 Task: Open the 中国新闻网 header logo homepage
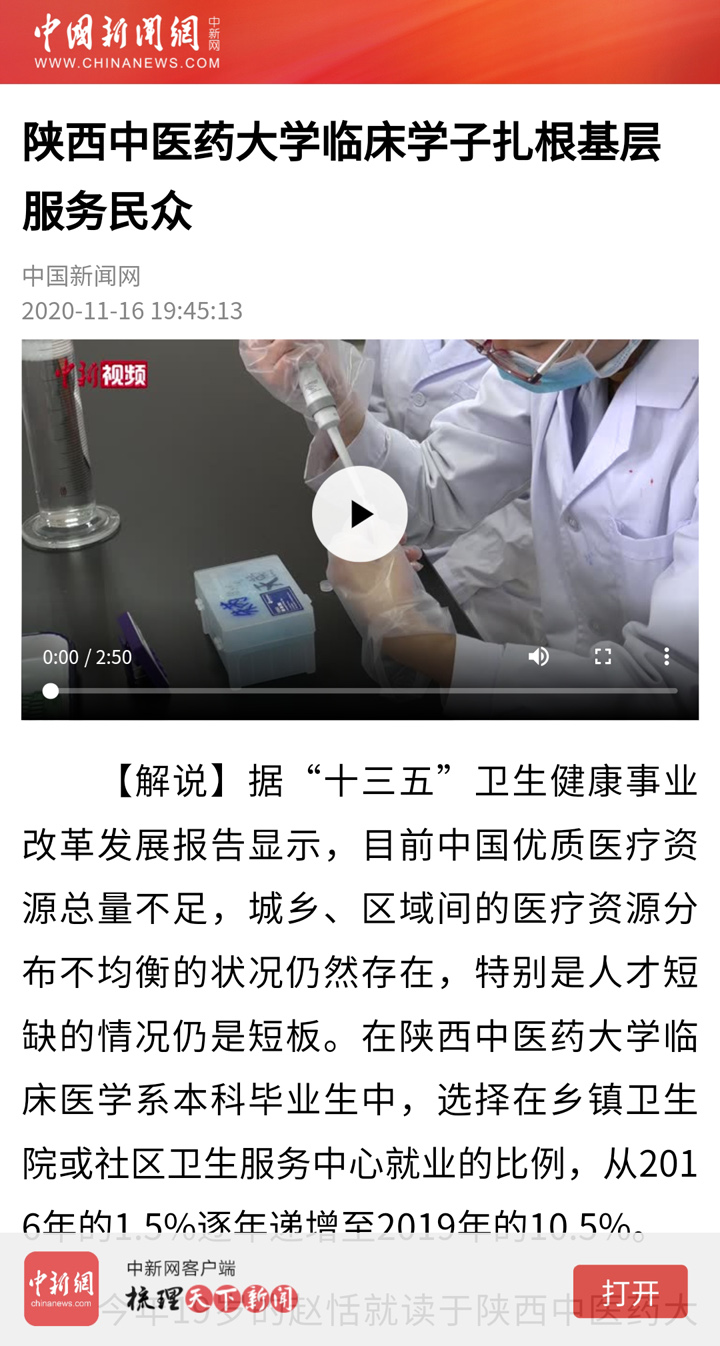coord(127,42)
